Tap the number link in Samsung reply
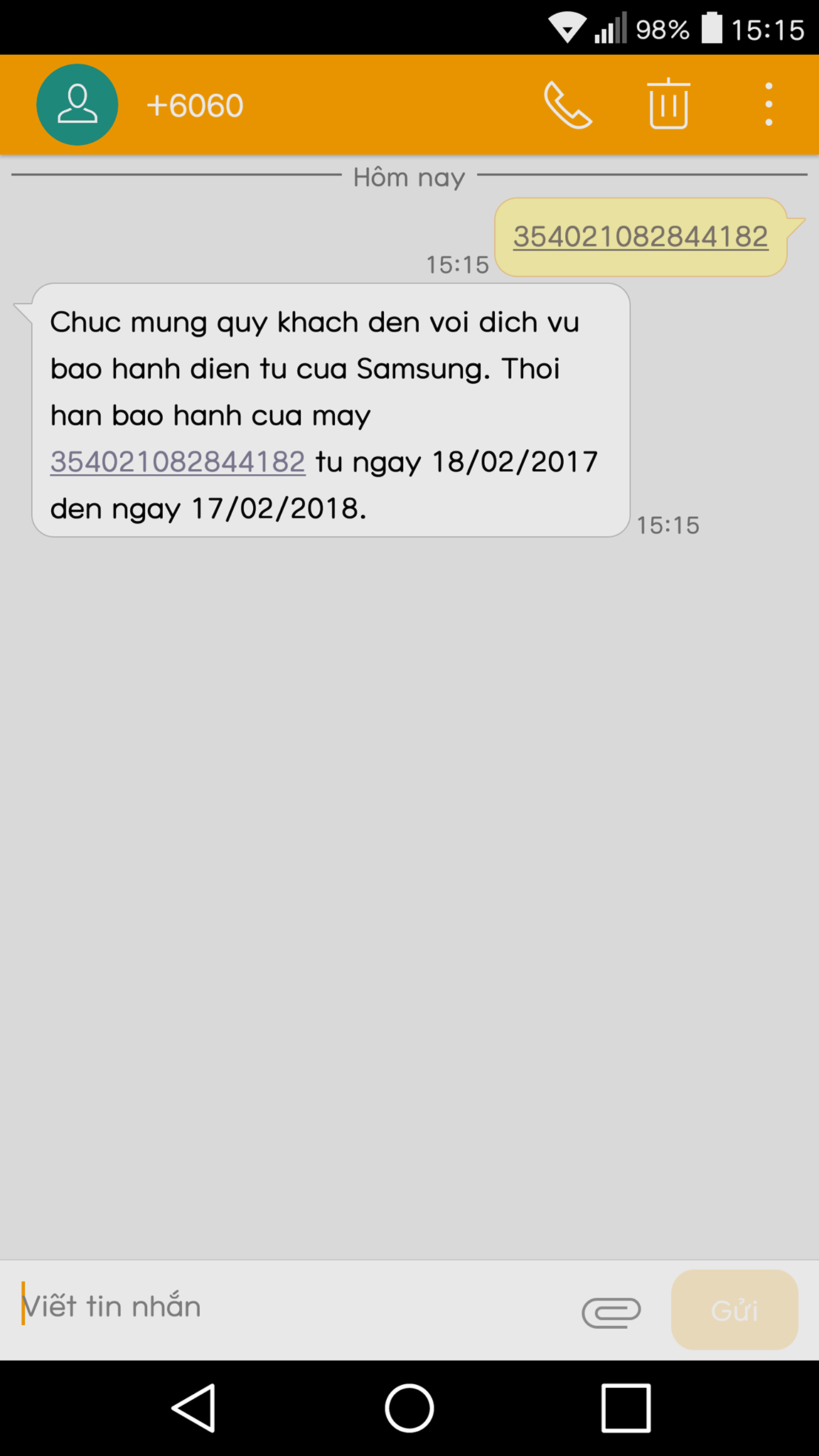Viewport: 819px width, 1456px height. (x=178, y=462)
